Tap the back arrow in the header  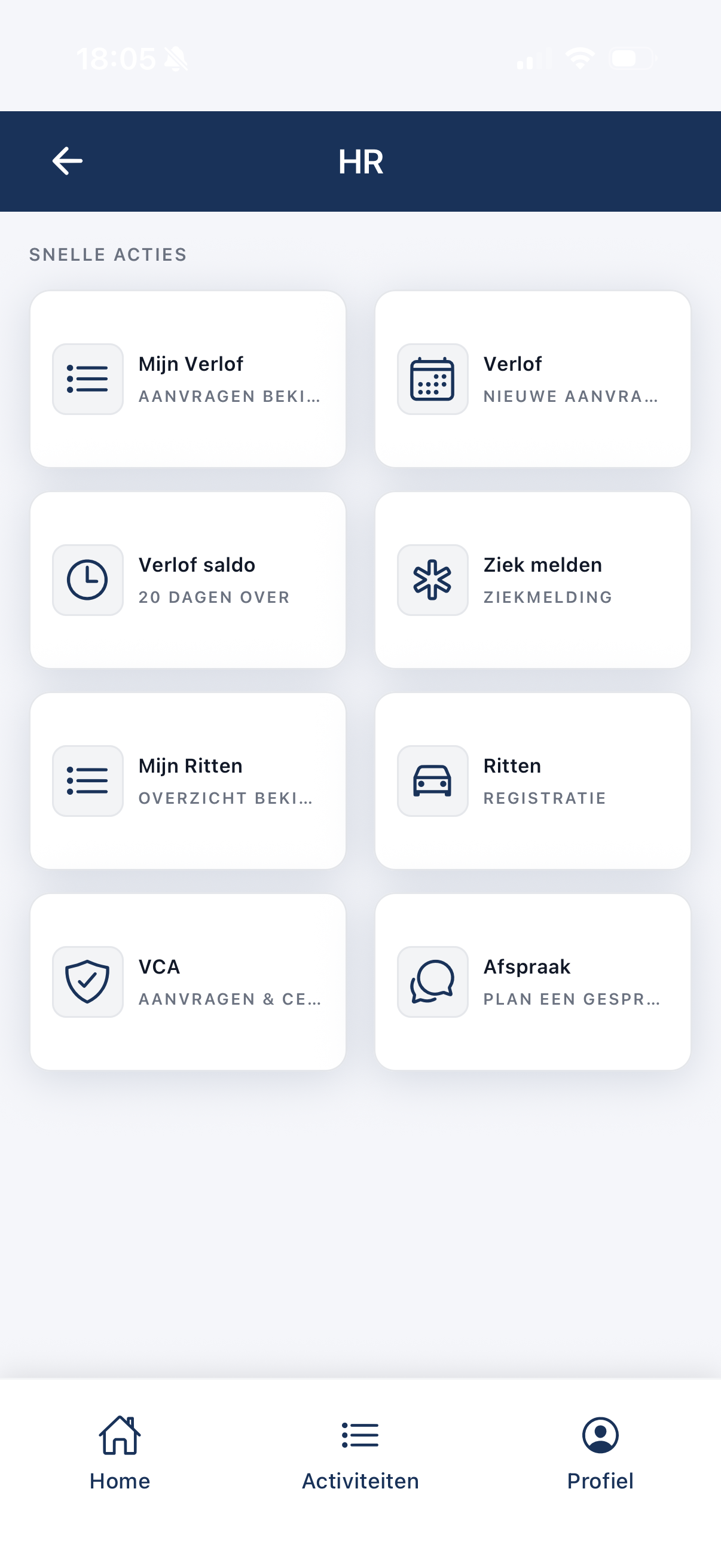point(67,161)
